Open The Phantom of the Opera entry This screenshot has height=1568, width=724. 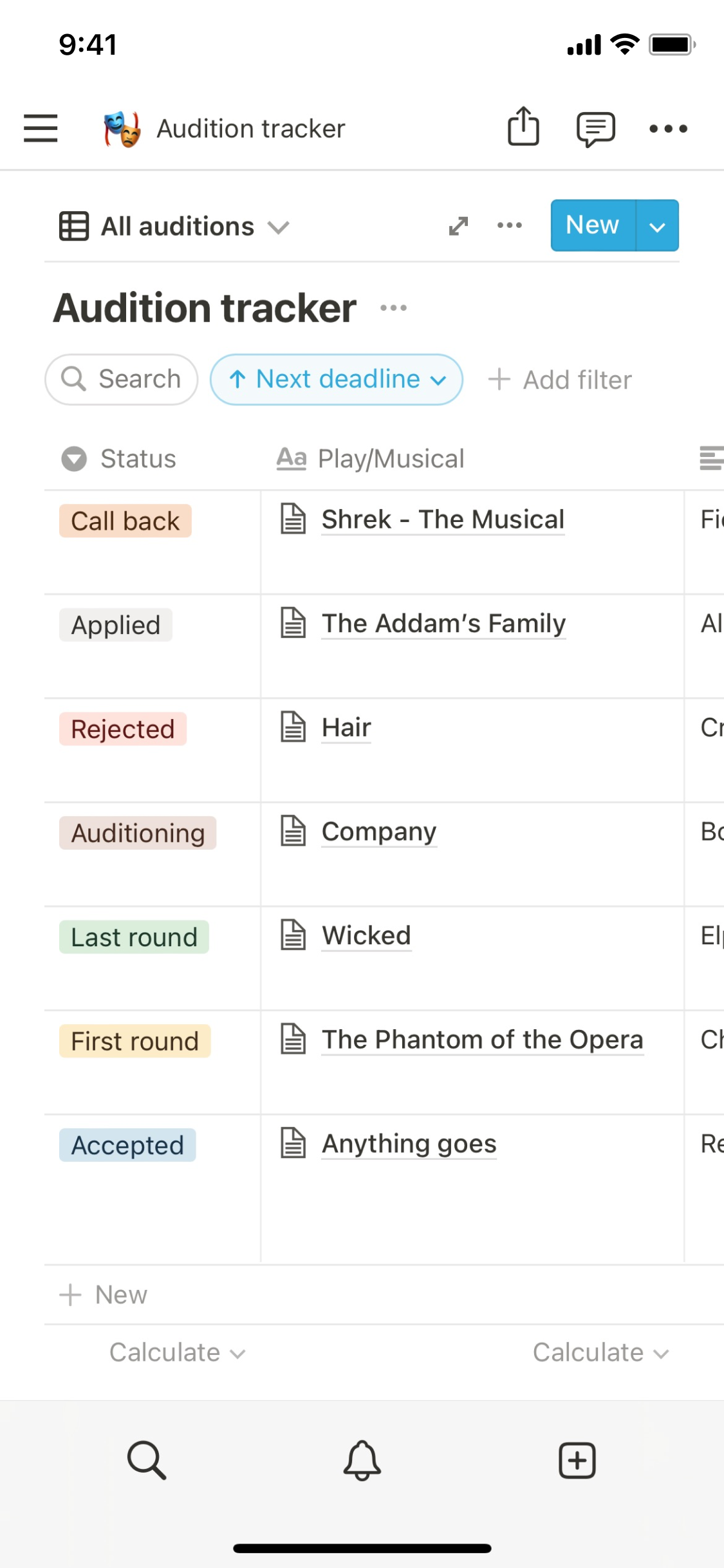[482, 1040]
